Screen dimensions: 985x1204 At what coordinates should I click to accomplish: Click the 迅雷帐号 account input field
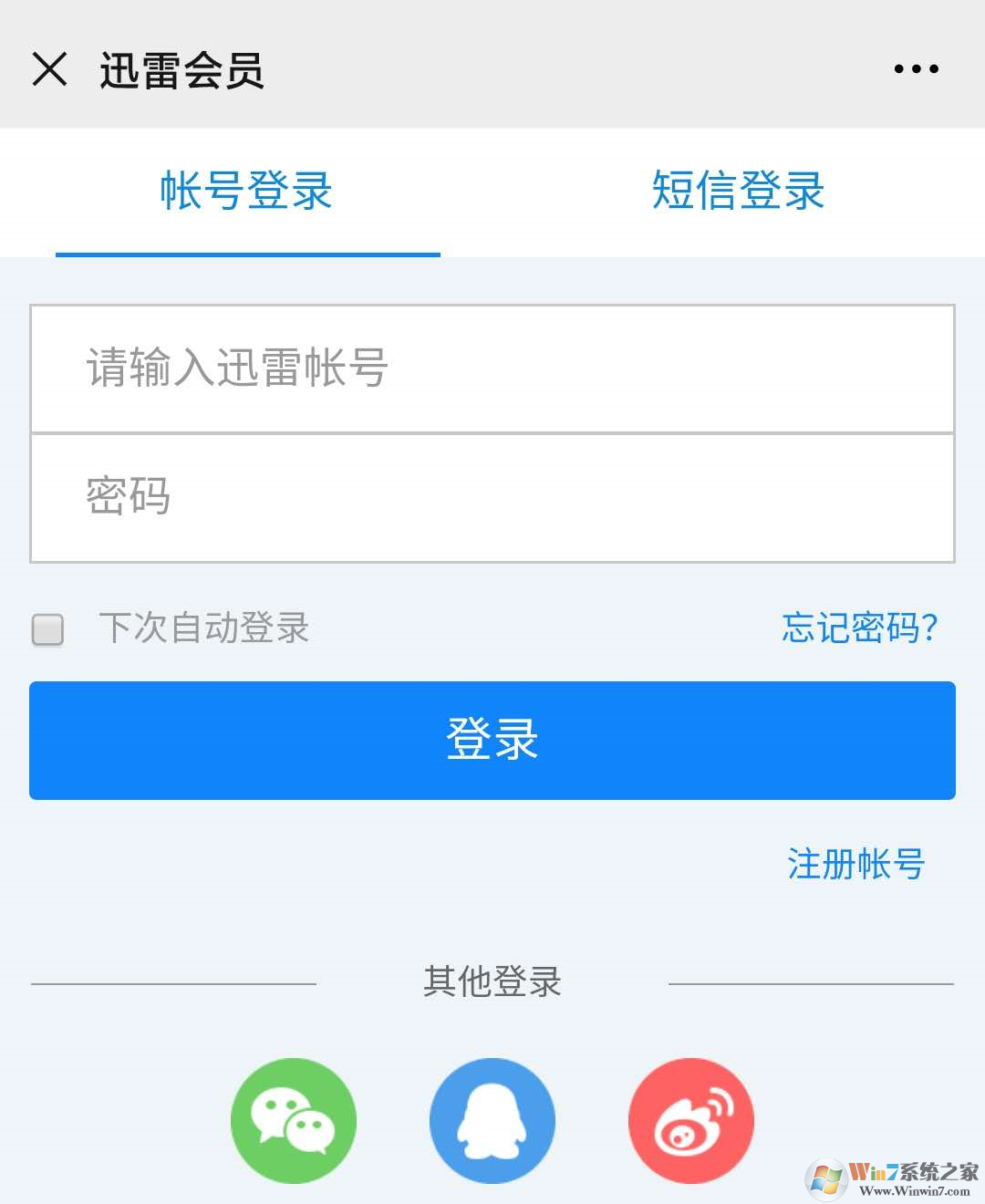[x=493, y=368]
